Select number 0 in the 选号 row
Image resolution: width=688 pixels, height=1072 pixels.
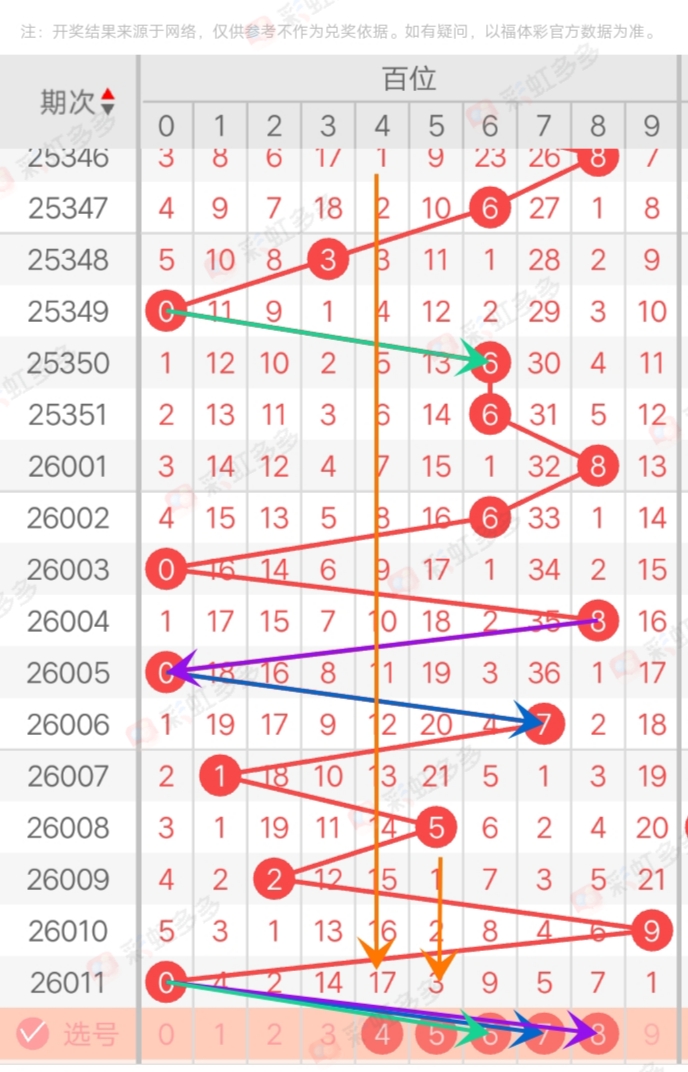[166, 1034]
